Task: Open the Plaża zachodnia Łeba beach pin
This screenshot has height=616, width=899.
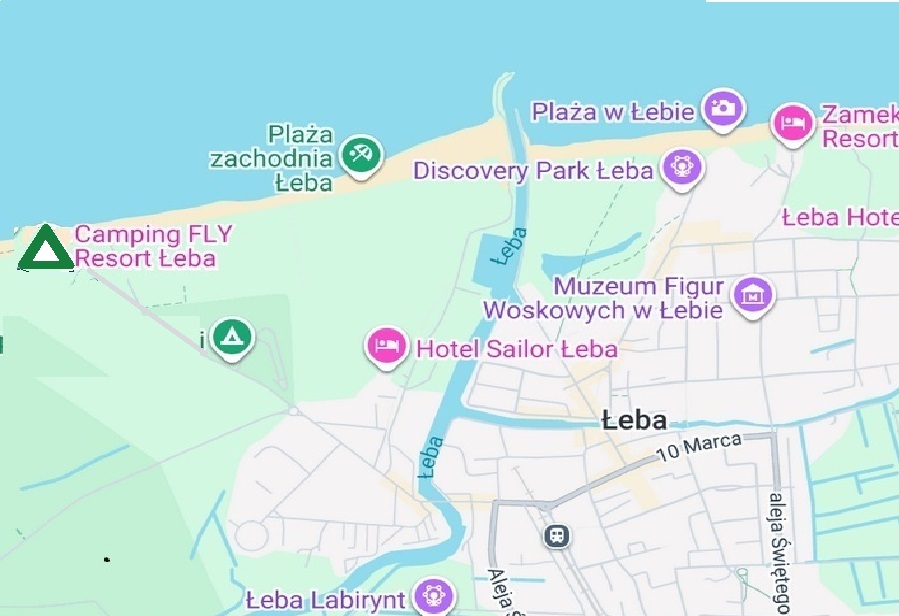Action: pos(361,154)
